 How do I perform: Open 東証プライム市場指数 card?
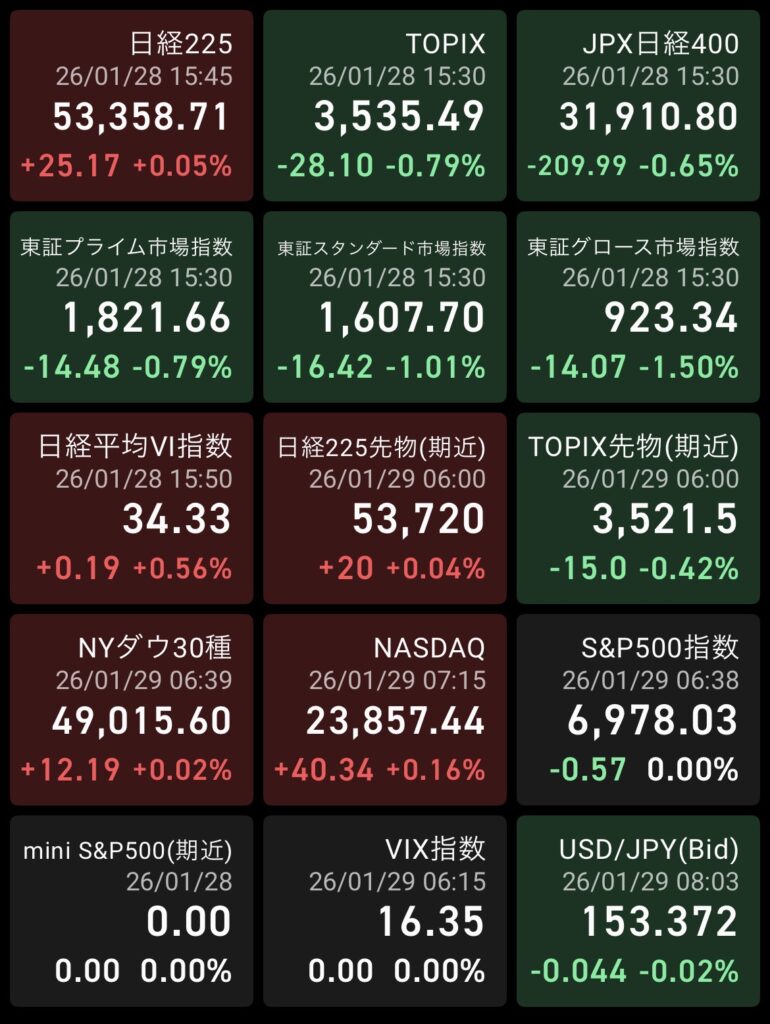[x=132, y=306]
